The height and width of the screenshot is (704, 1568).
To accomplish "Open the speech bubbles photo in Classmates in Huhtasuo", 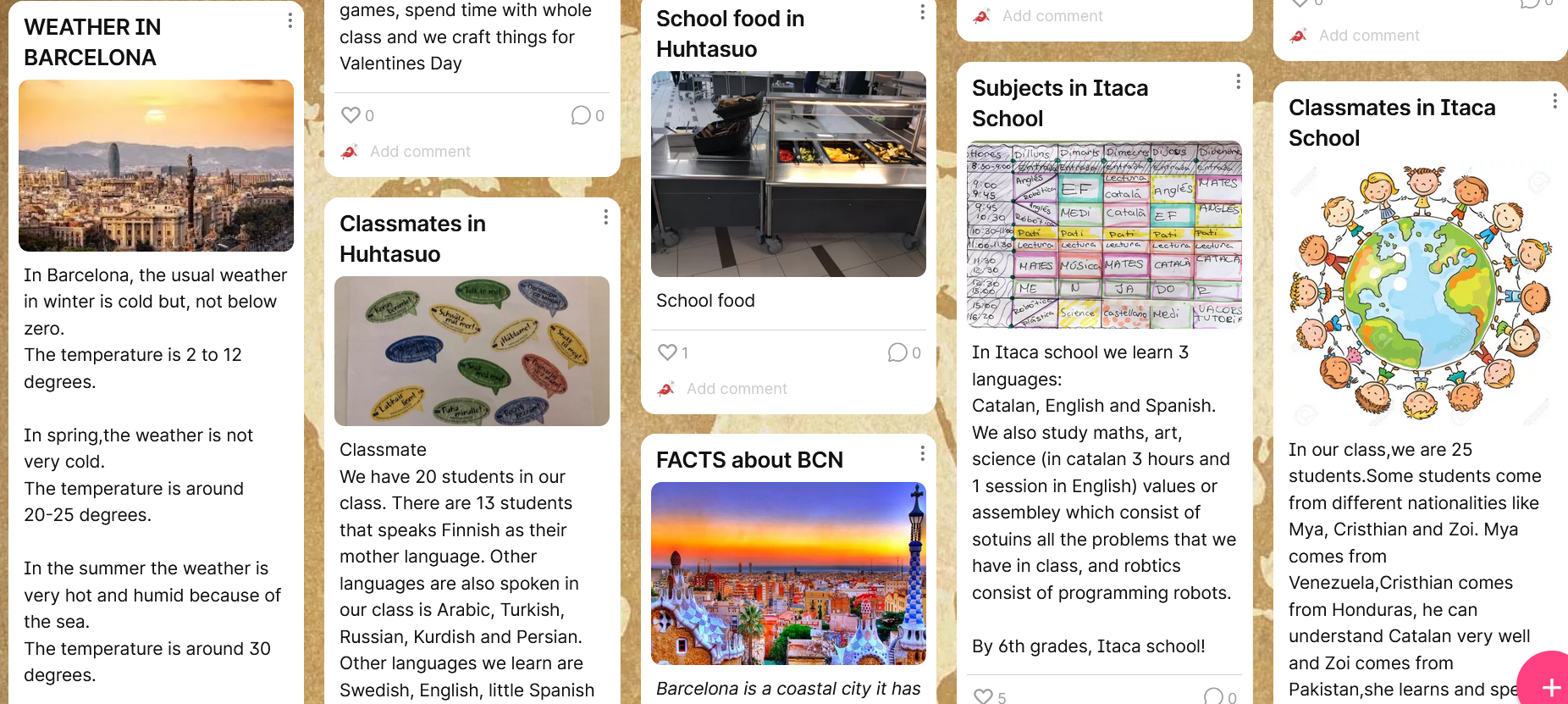I will (x=472, y=351).
